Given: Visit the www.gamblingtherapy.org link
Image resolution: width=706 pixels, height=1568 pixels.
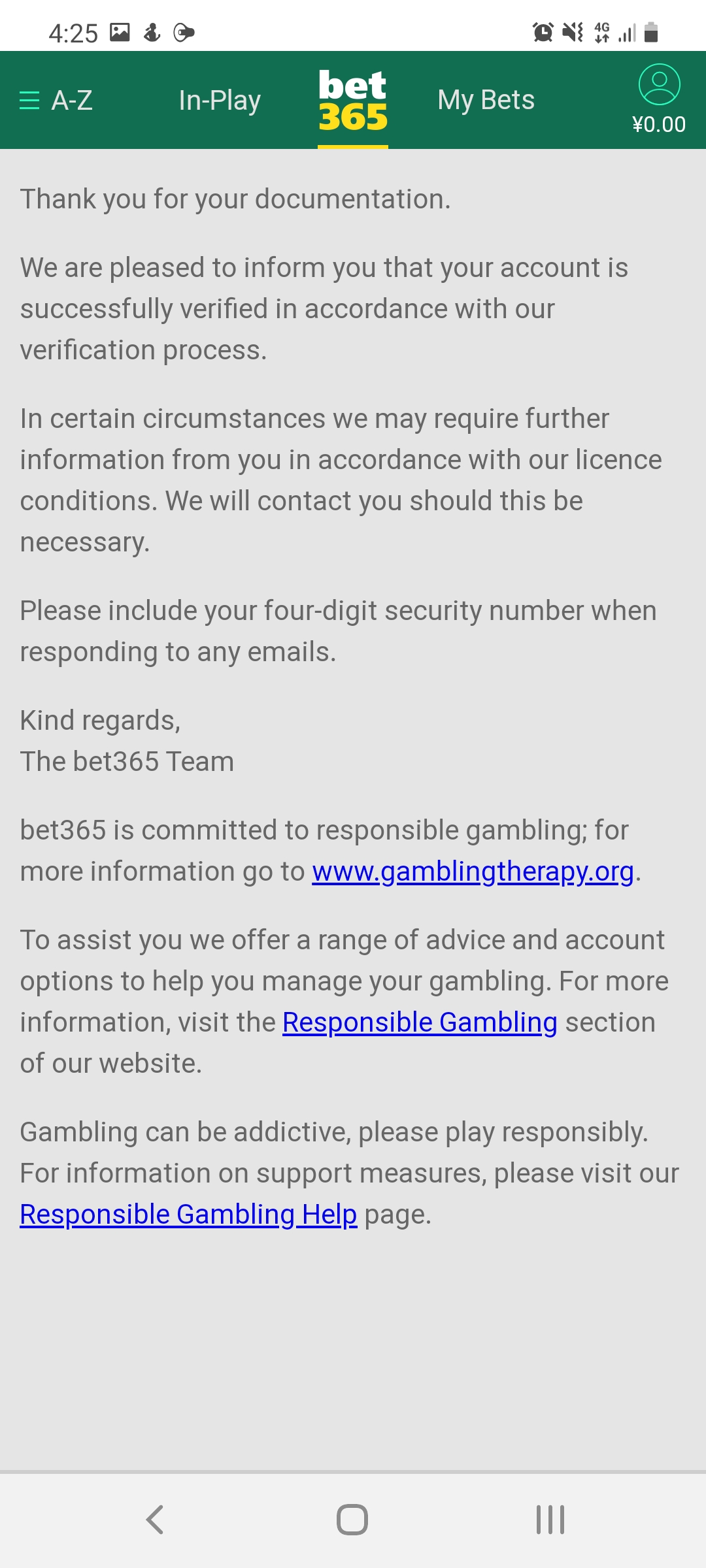Looking at the screenshot, I should [x=473, y=872].
